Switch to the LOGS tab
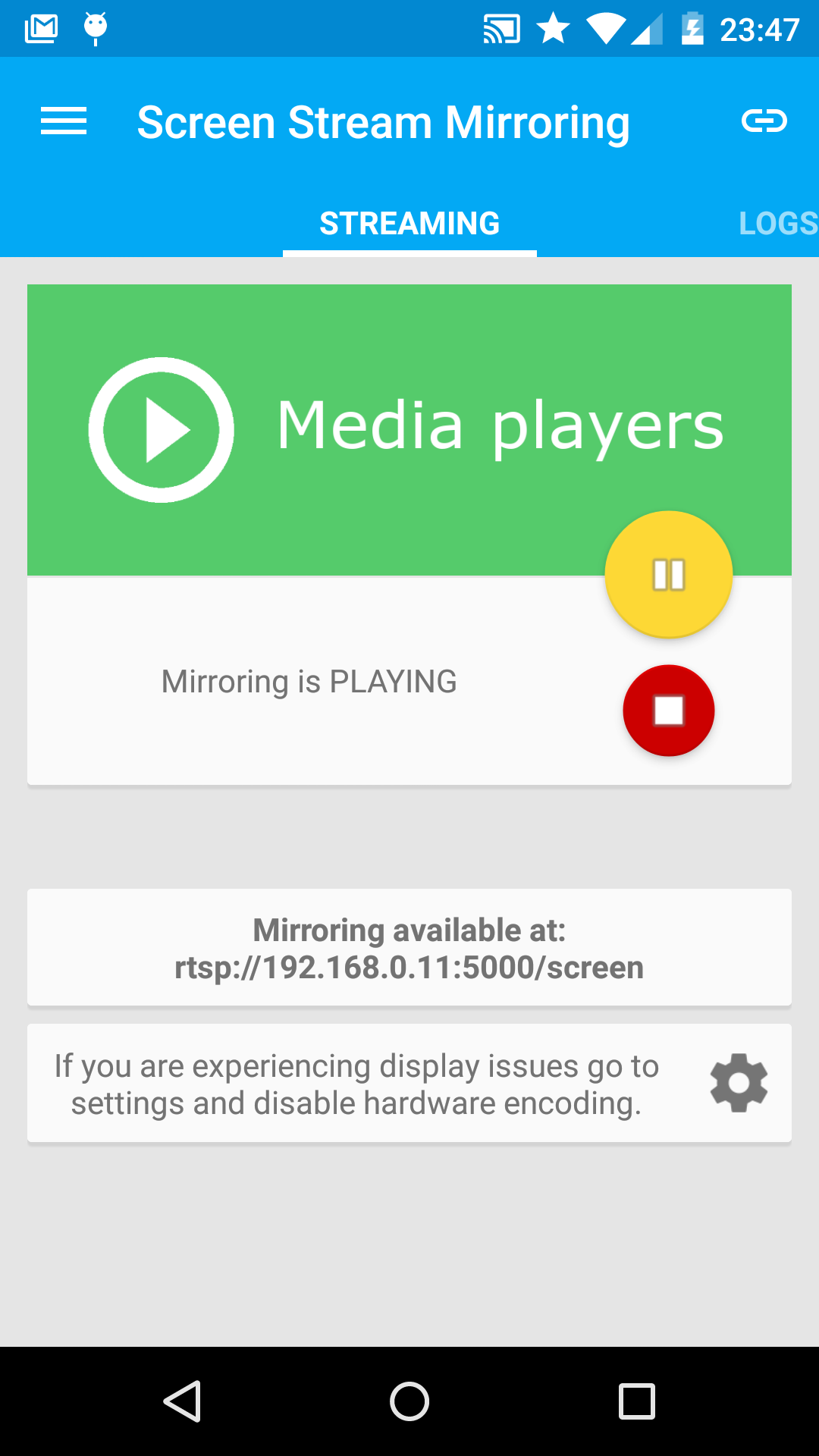This screenshot has width=819, height=1456. click(x=777, y=222)
